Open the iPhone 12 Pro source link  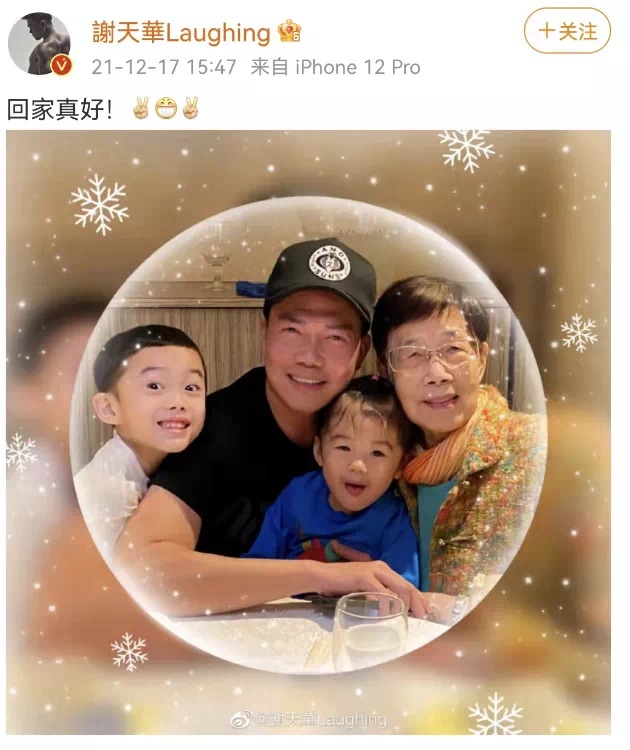pyautogui.click(x=360, y=67)
